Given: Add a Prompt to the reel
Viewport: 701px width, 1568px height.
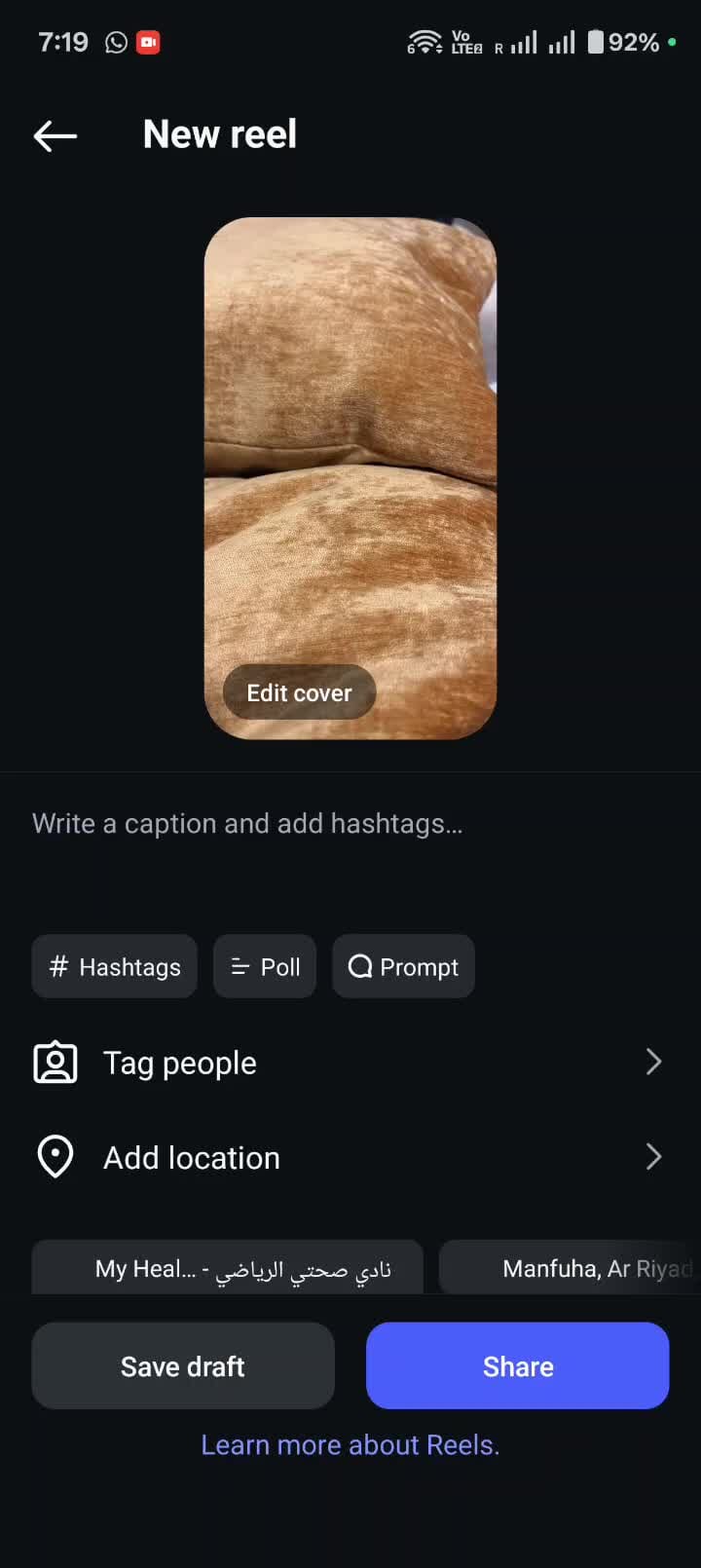Looking at the screenshot, I should (403, 966).
